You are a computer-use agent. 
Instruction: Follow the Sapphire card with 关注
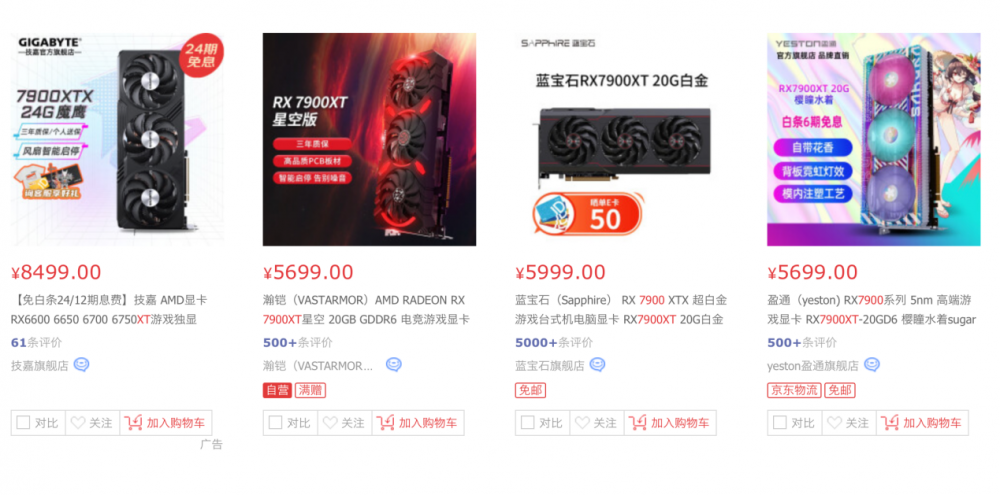[x=595, y=423]
